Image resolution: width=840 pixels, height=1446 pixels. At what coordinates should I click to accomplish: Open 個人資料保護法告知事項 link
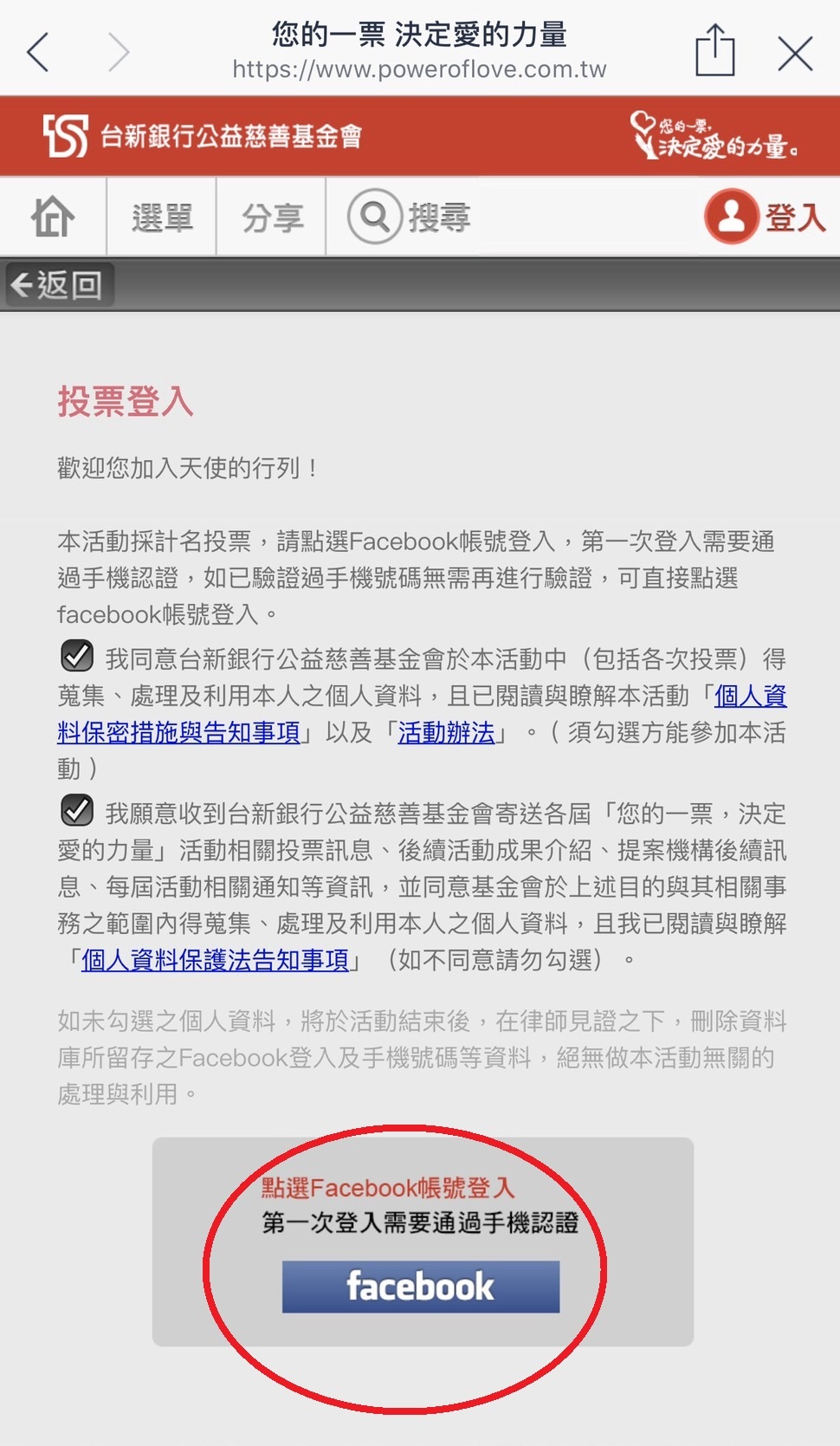pyautogui.click(x=215, y=960)
